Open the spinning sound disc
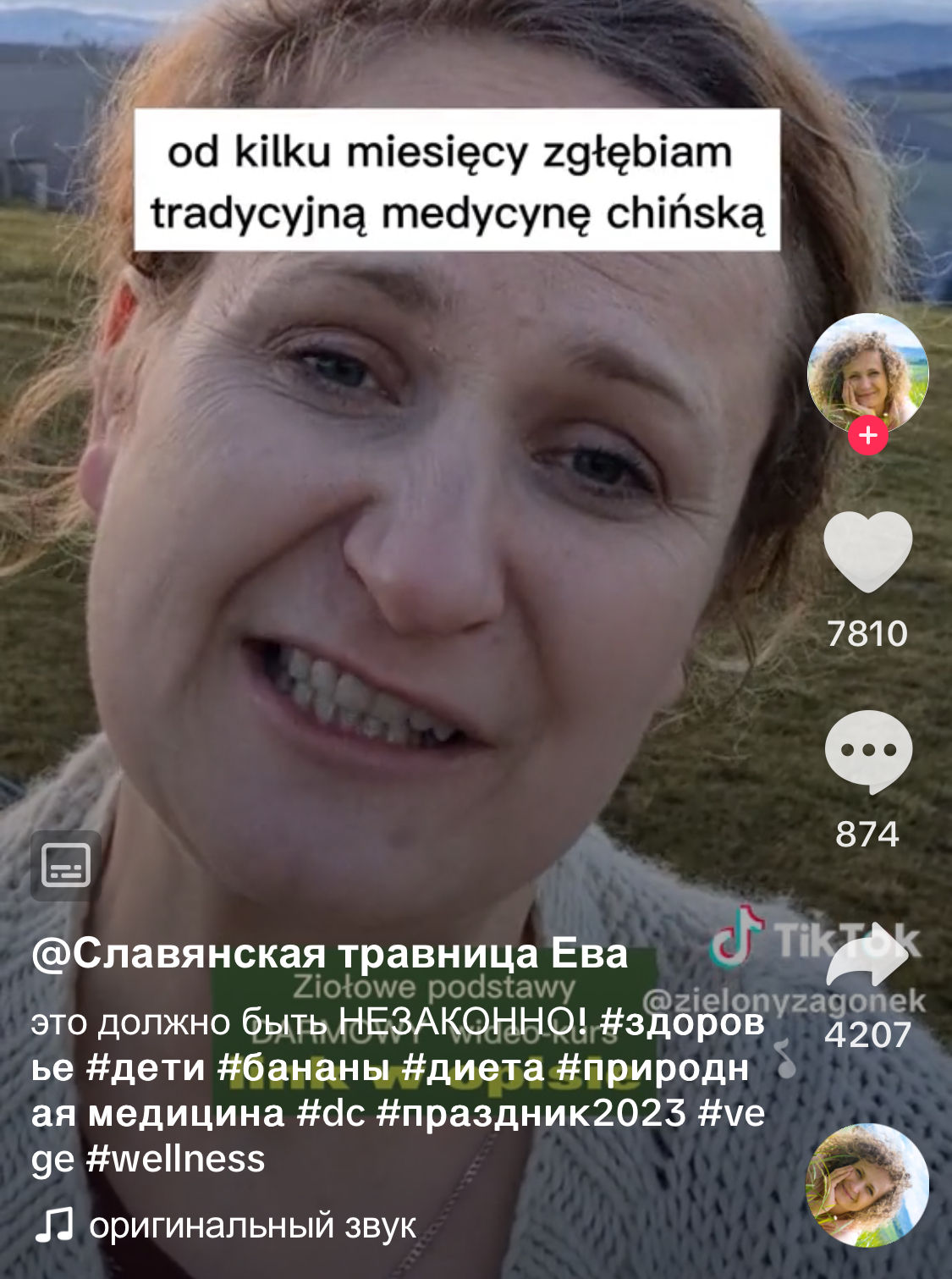 (x=867, y=1185)
